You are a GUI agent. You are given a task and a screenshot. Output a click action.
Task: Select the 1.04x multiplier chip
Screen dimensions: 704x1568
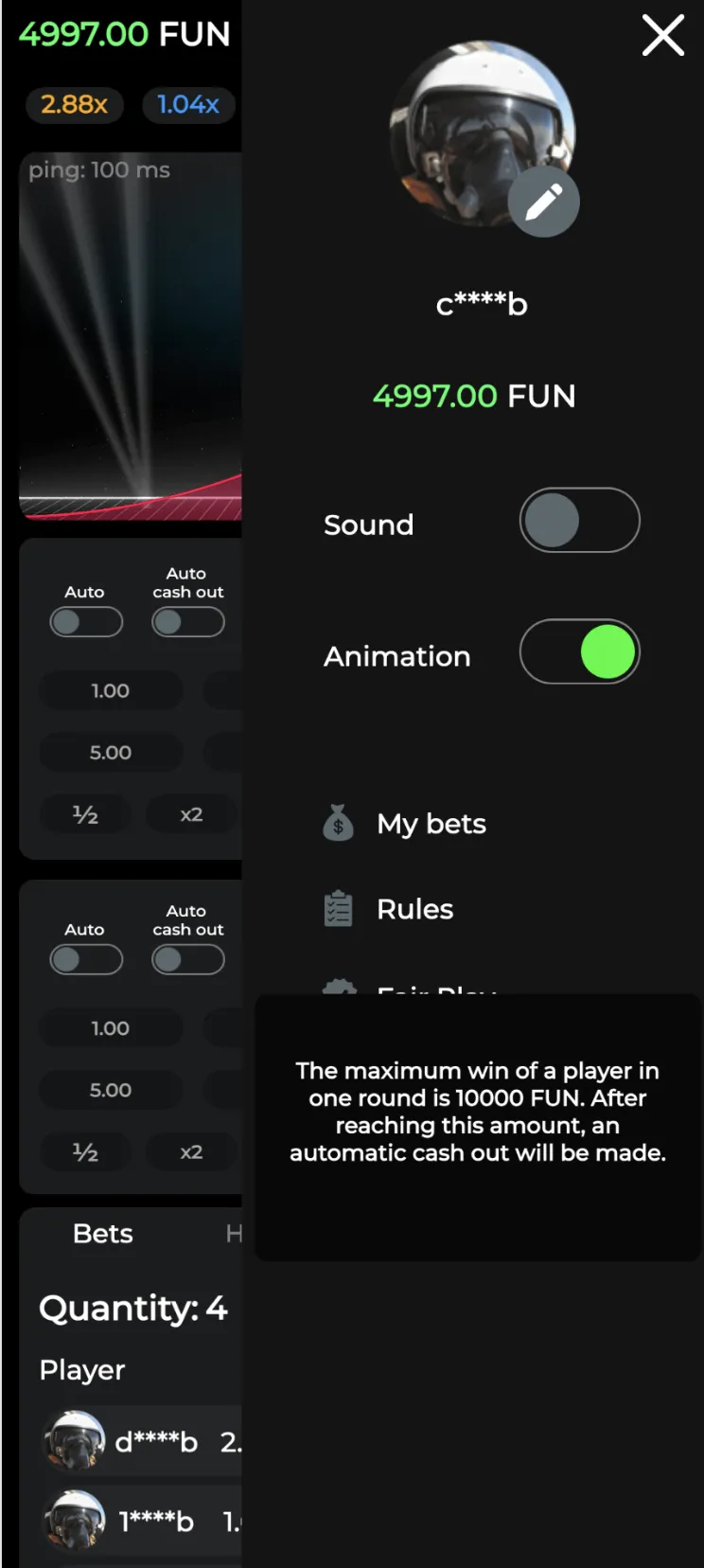188,104
